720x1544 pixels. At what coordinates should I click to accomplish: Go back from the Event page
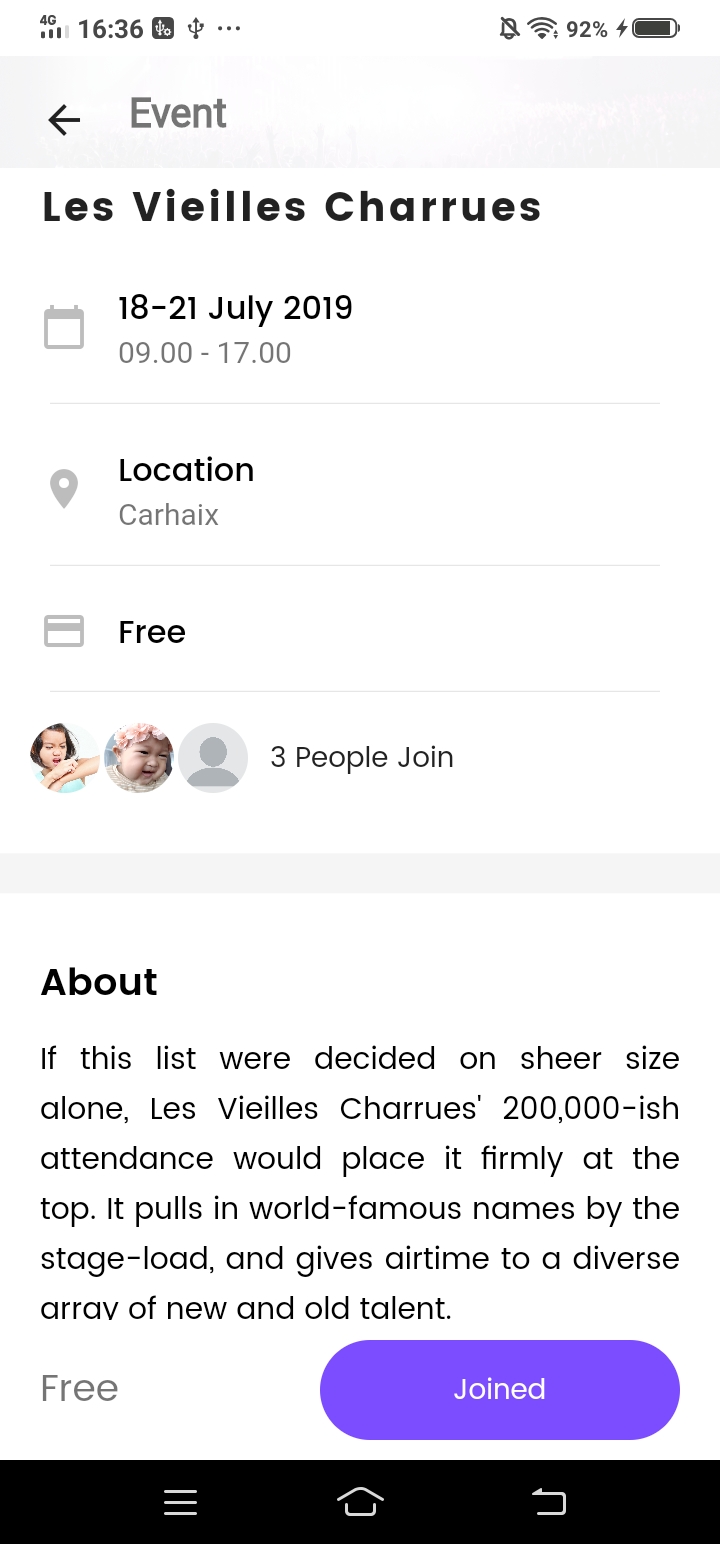tap(64, 120)
